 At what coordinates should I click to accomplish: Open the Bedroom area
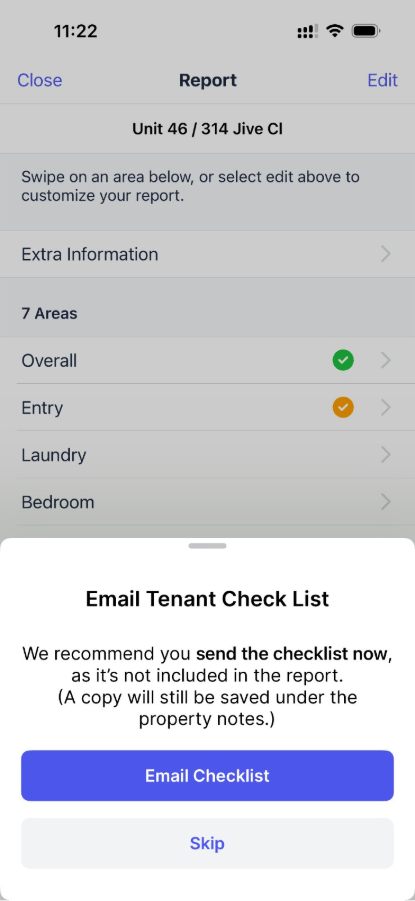pos(208,502)
